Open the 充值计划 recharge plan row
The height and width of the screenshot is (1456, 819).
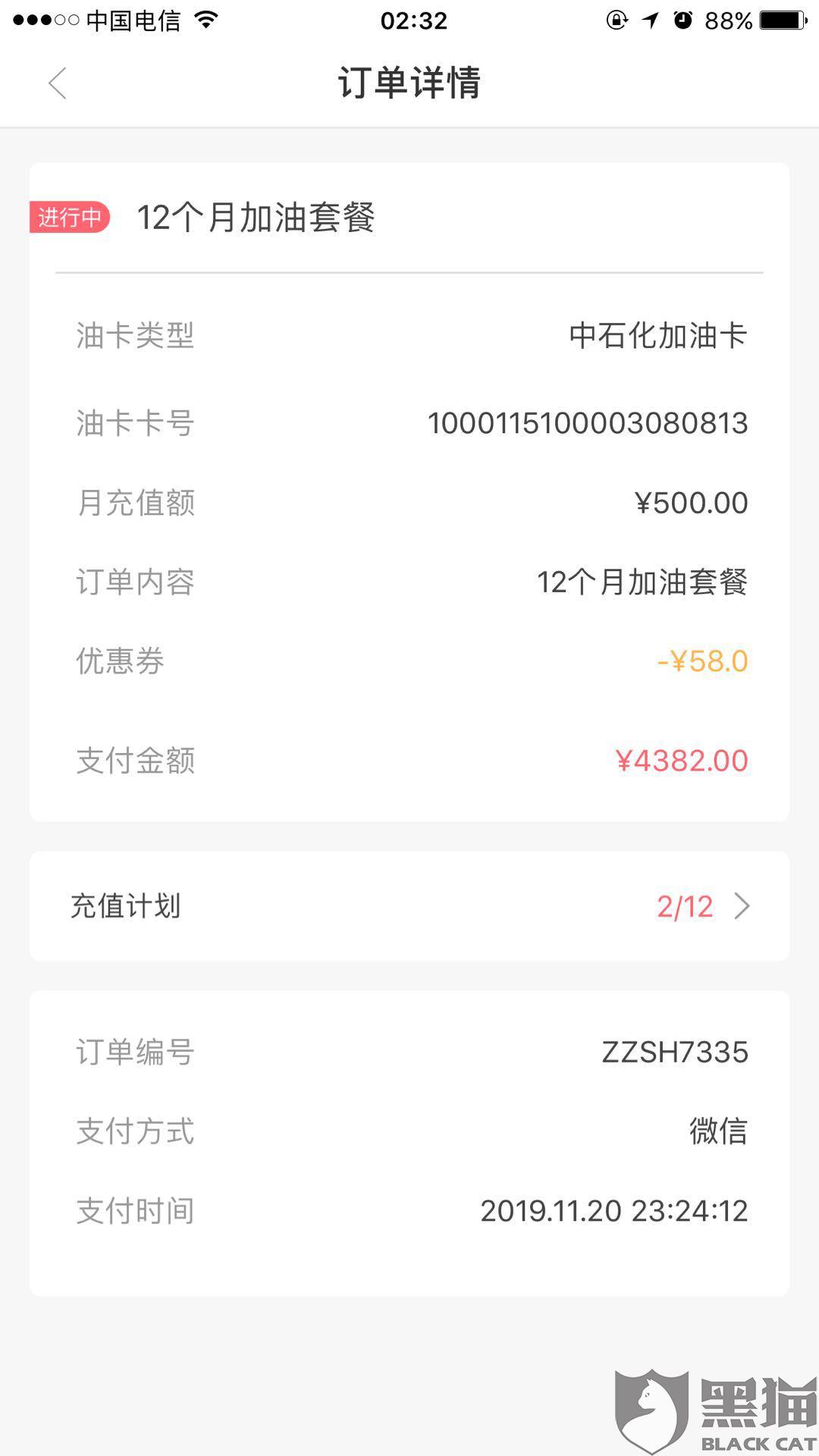(409, 906)
